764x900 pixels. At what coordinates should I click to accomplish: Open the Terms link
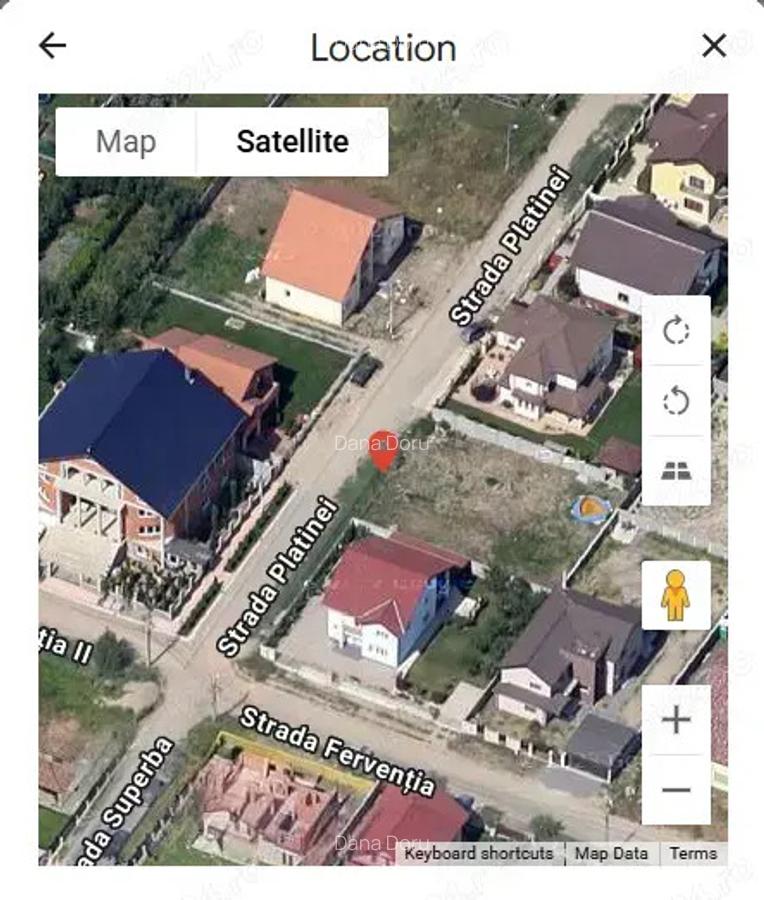click(x=693, y=854)
